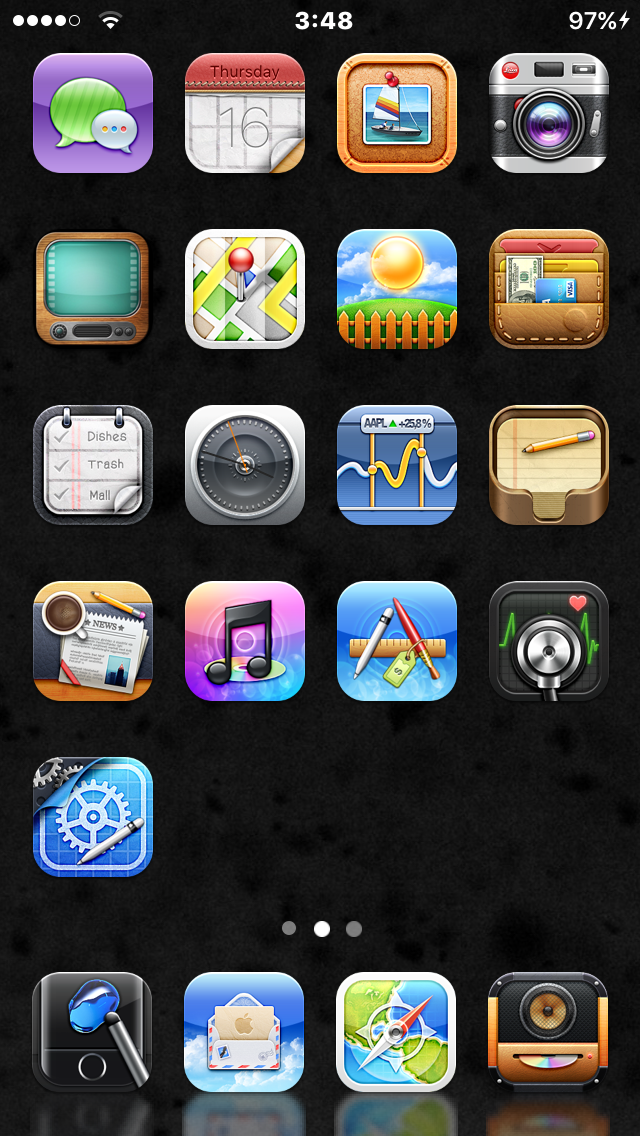Launch the iTunes Store music app
The image size is (640, 1136).
[245, 641]
